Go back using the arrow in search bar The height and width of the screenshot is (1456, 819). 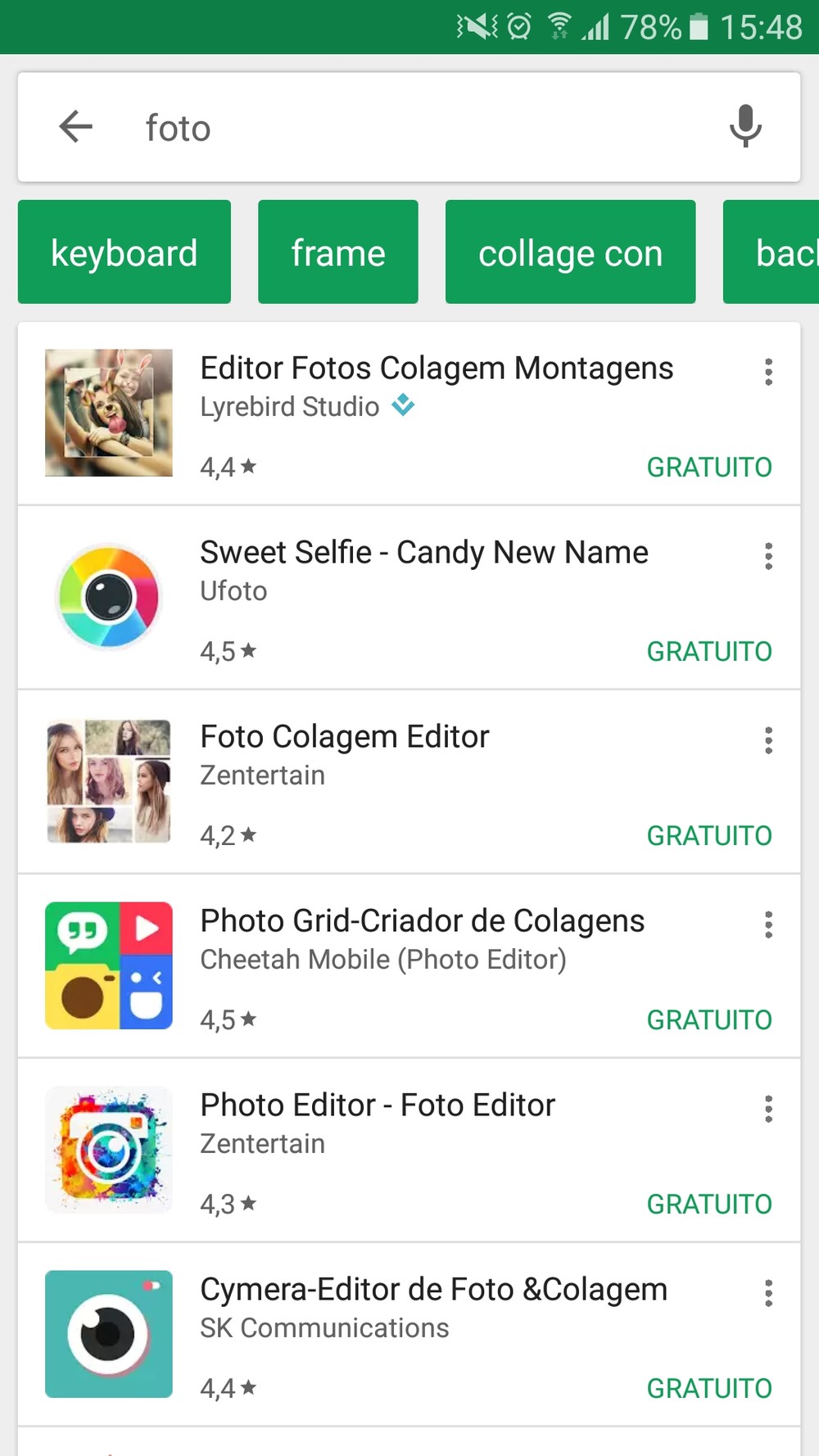click(75, 127)
